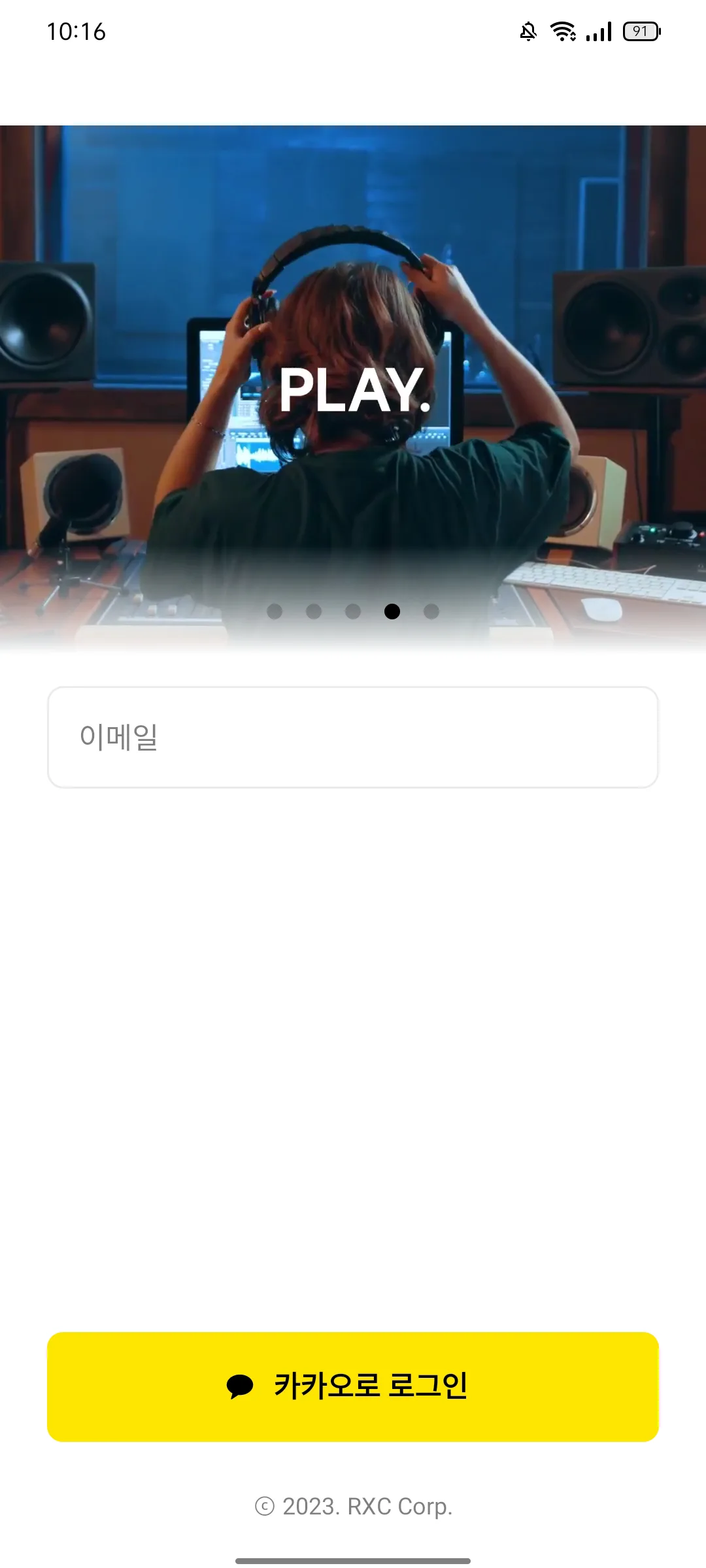Select the second carousel page dot
The width and height of the screenshot is (706, 1568).
point(314,612)
